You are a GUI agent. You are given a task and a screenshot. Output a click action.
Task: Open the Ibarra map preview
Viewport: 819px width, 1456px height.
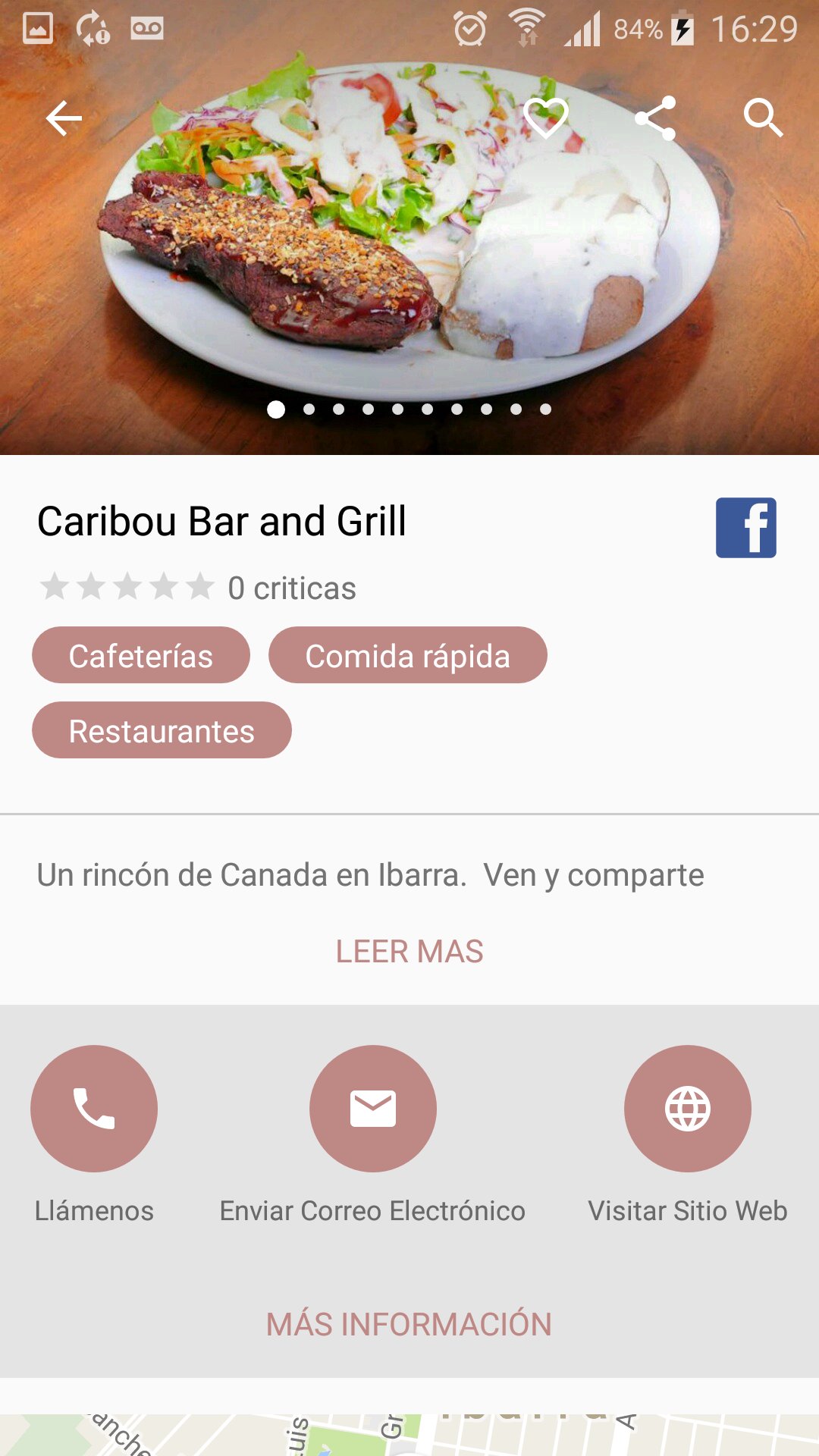409,1435
